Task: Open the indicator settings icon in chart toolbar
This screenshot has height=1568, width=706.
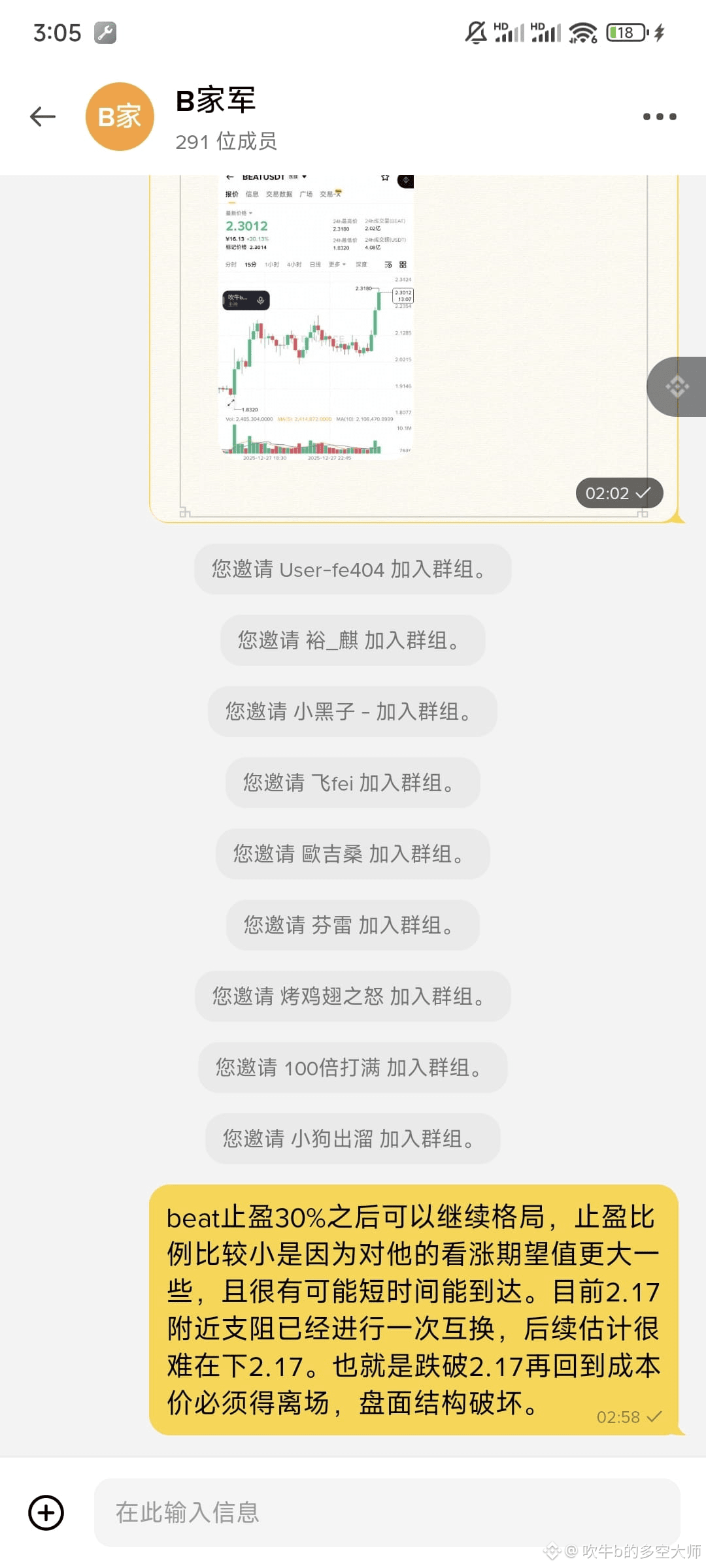Action: coord(388,265)
